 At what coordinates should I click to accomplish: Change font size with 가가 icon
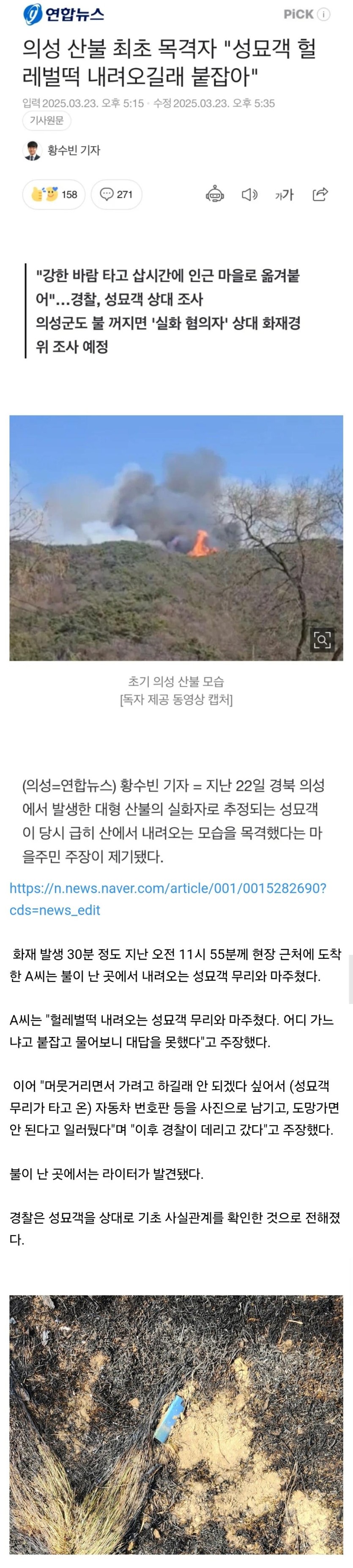tap(284, 194)
